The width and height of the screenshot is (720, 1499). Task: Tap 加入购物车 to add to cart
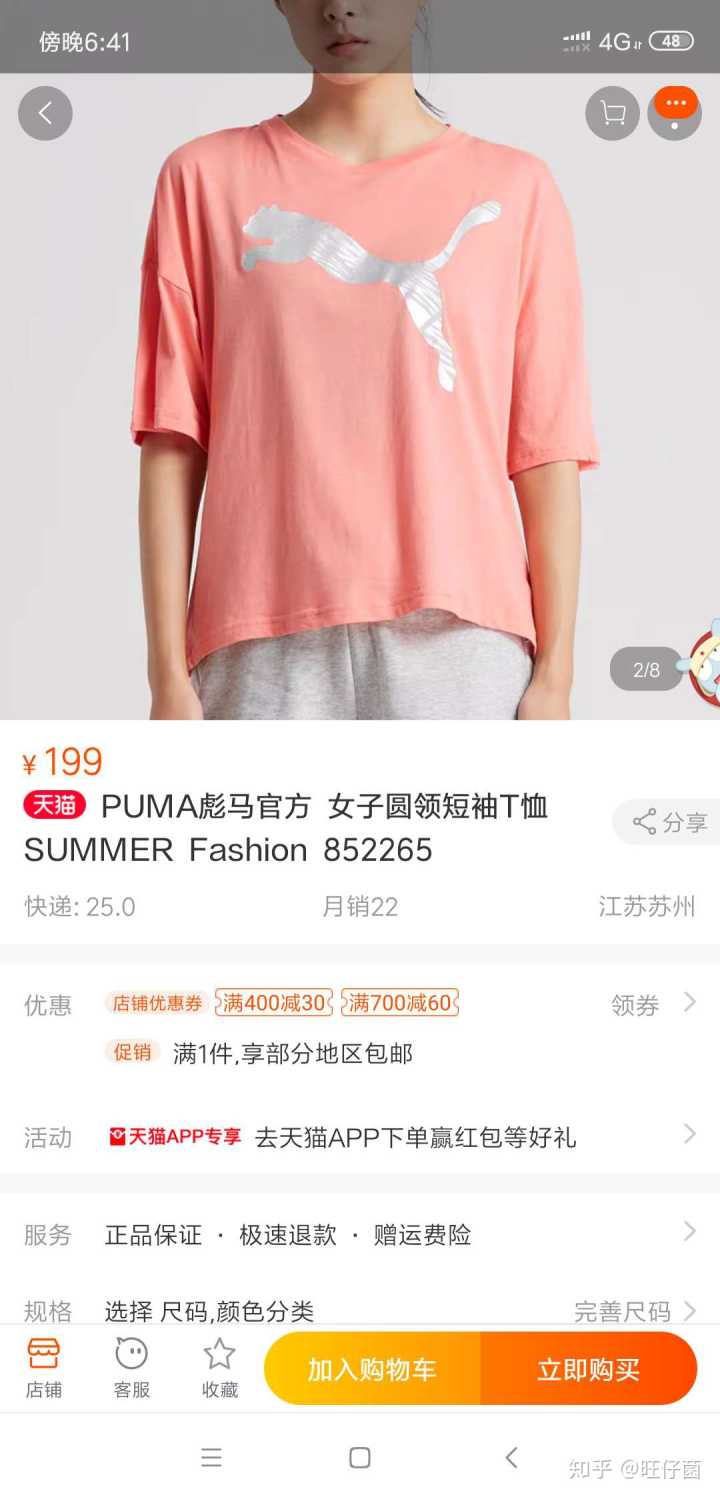[372, 1369]
